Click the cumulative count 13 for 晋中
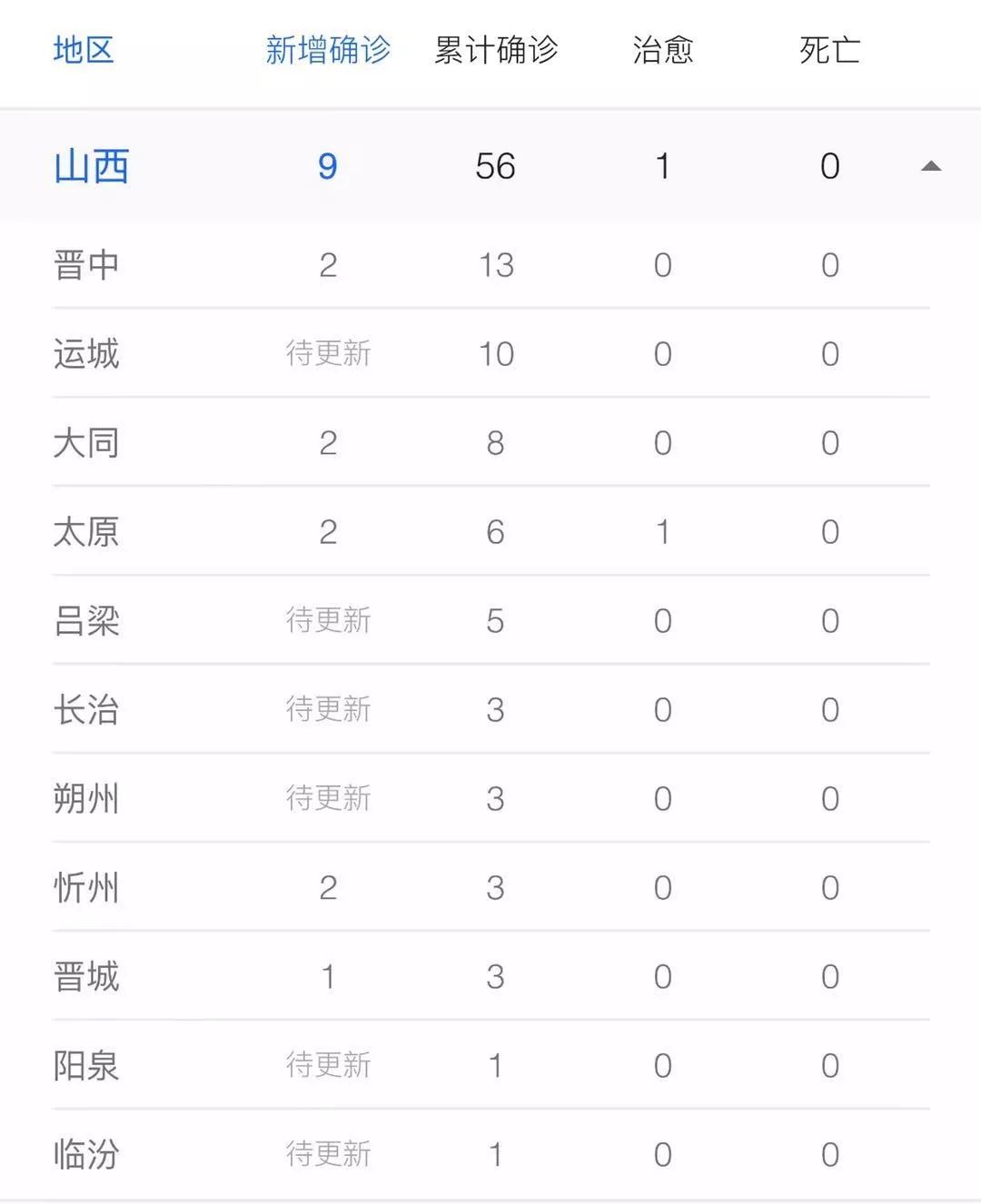981x1204 pixels. click(x=496, y=265)
